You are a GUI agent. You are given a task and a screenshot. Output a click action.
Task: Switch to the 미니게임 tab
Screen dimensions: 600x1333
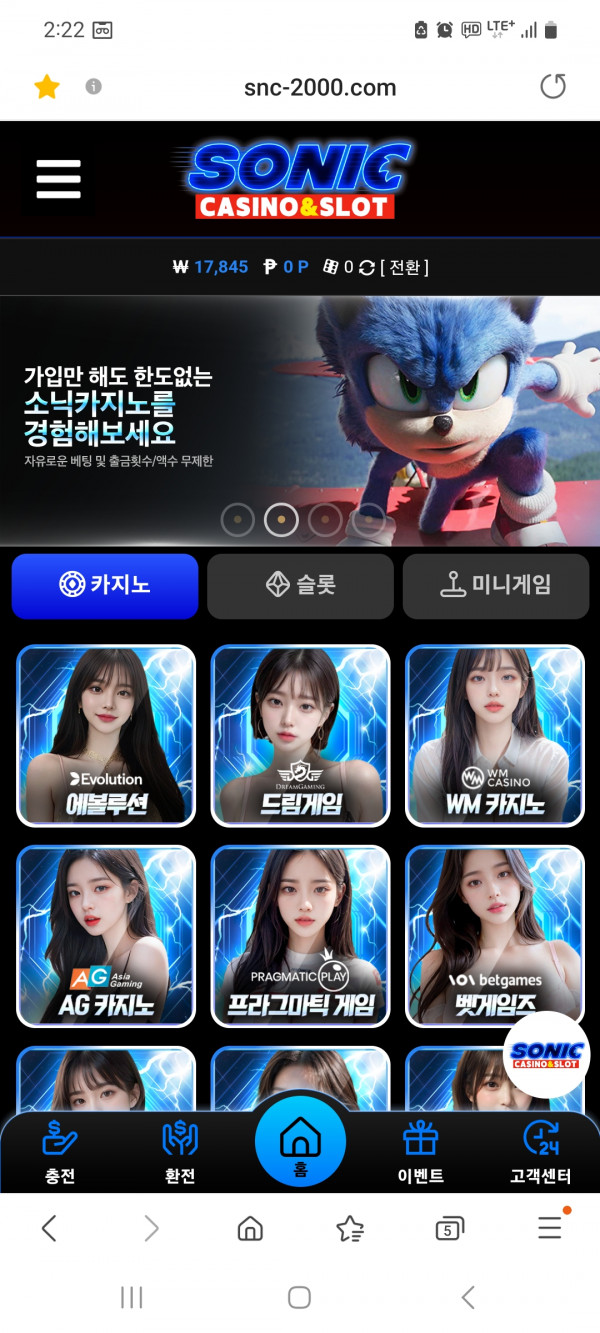496,586
